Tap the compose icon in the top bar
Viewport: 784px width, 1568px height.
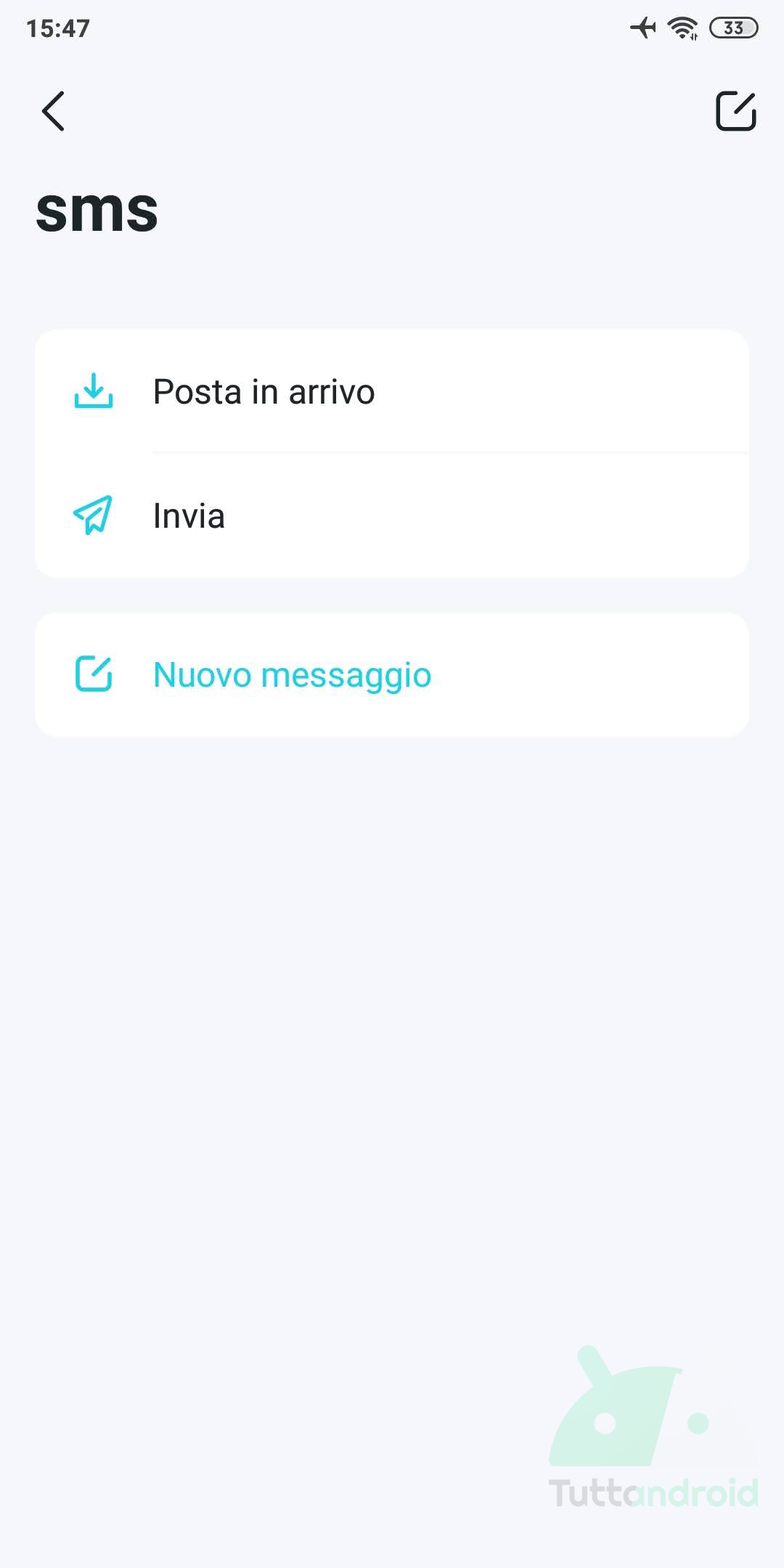pyautogui.click(x=736, y=111)
